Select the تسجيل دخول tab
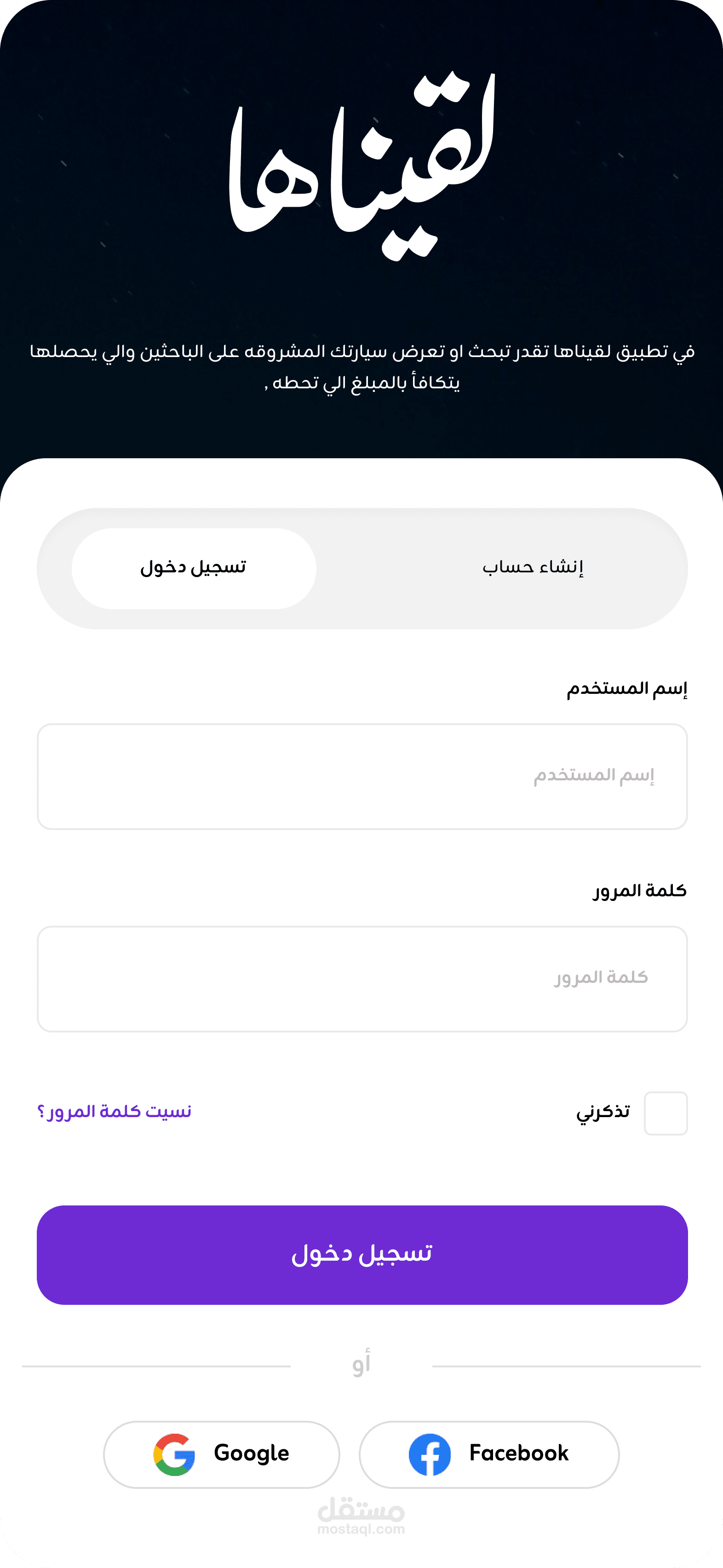This screenshot has height=1568, width=723. (194, 568)
